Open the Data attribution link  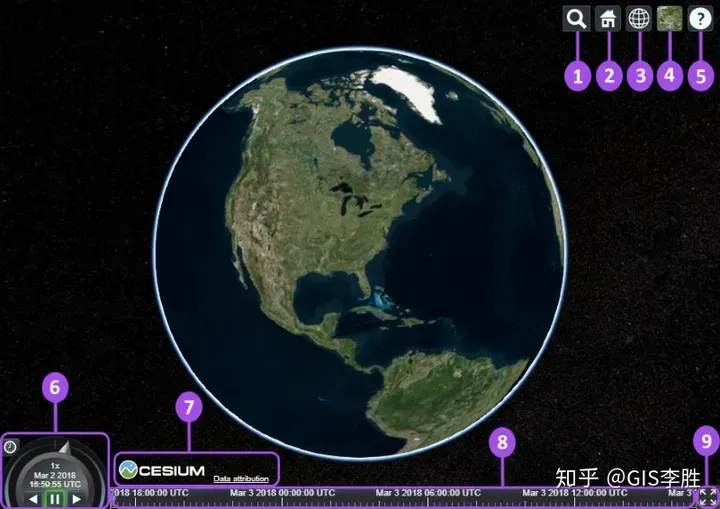click(241, 479)
